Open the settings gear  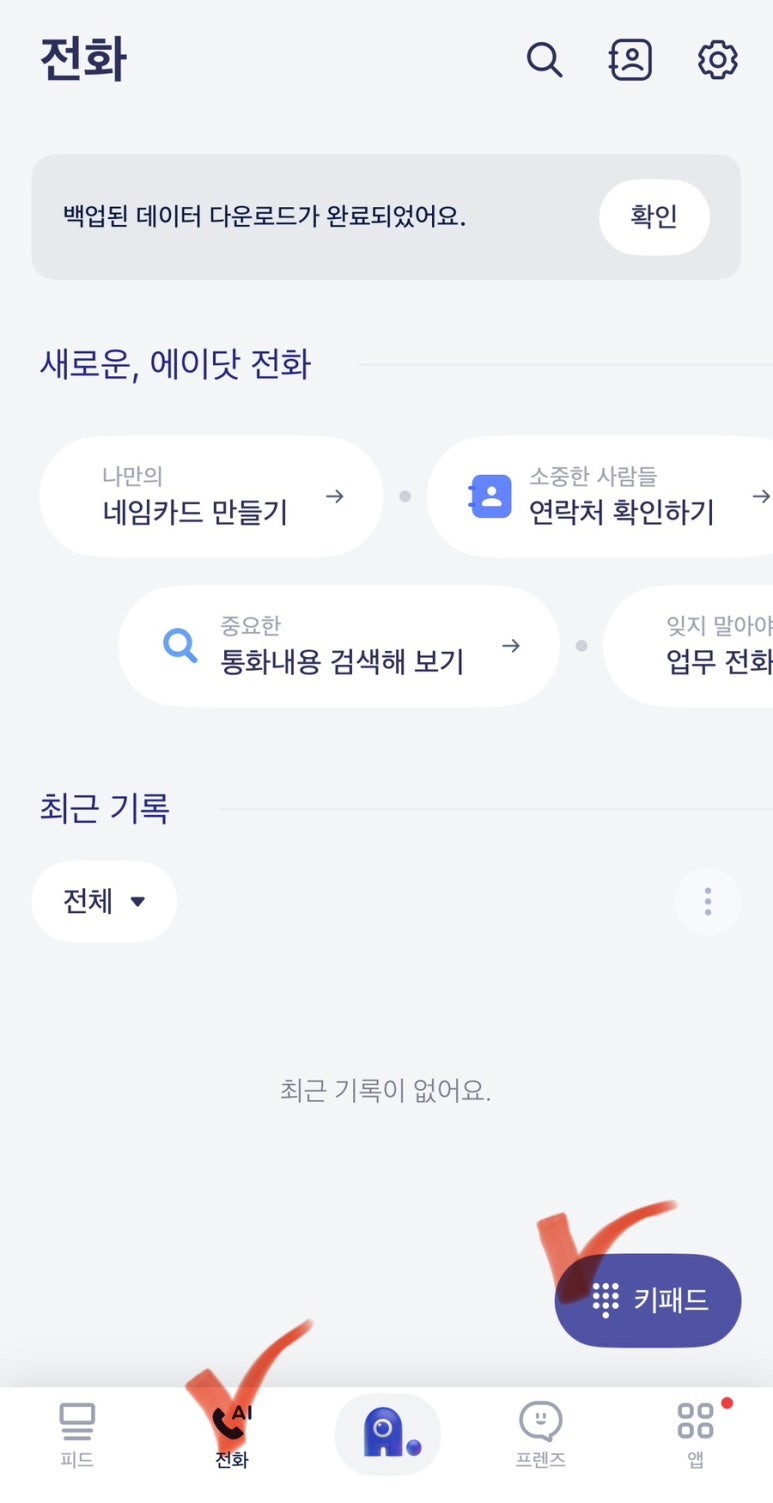coord(717,60)
